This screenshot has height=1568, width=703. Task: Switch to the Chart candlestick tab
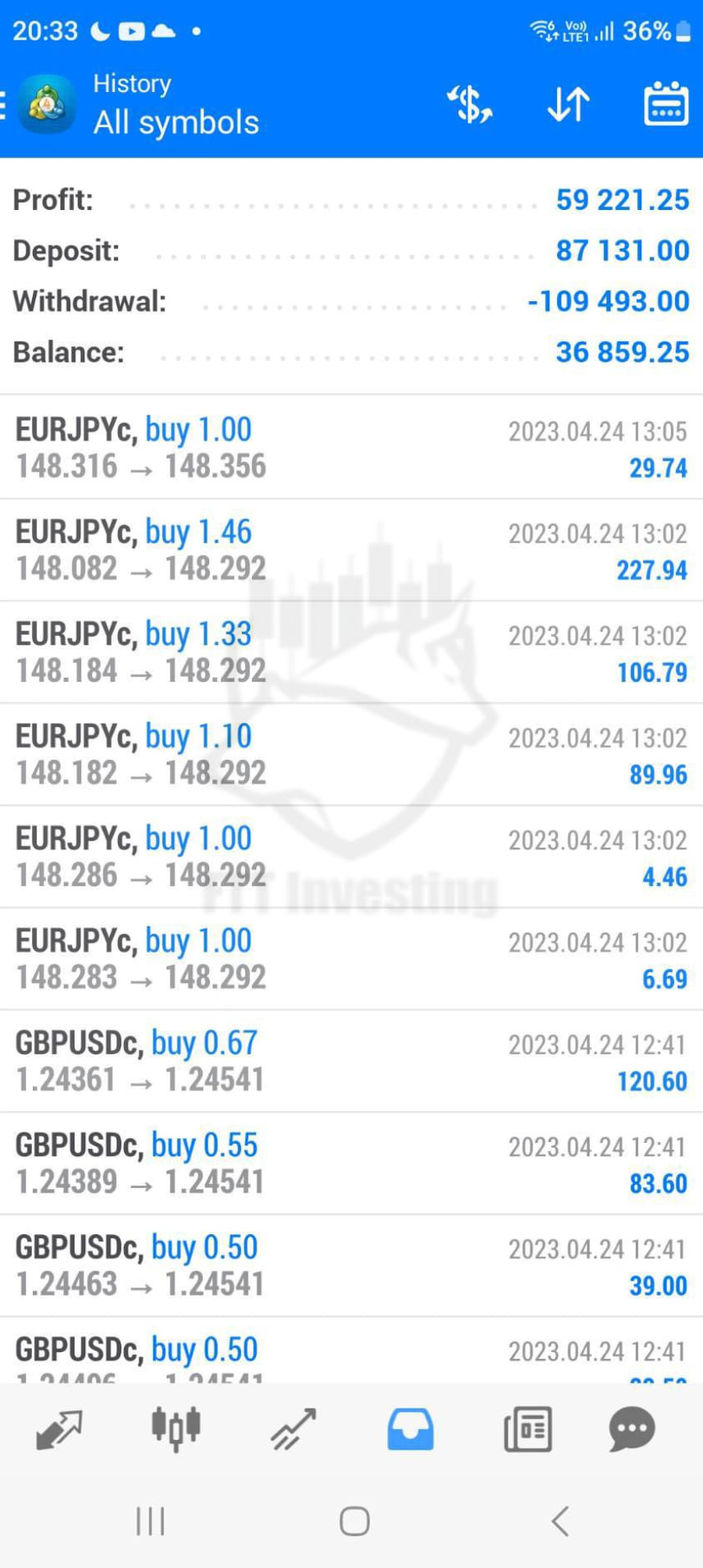(x=176, y=1429)
